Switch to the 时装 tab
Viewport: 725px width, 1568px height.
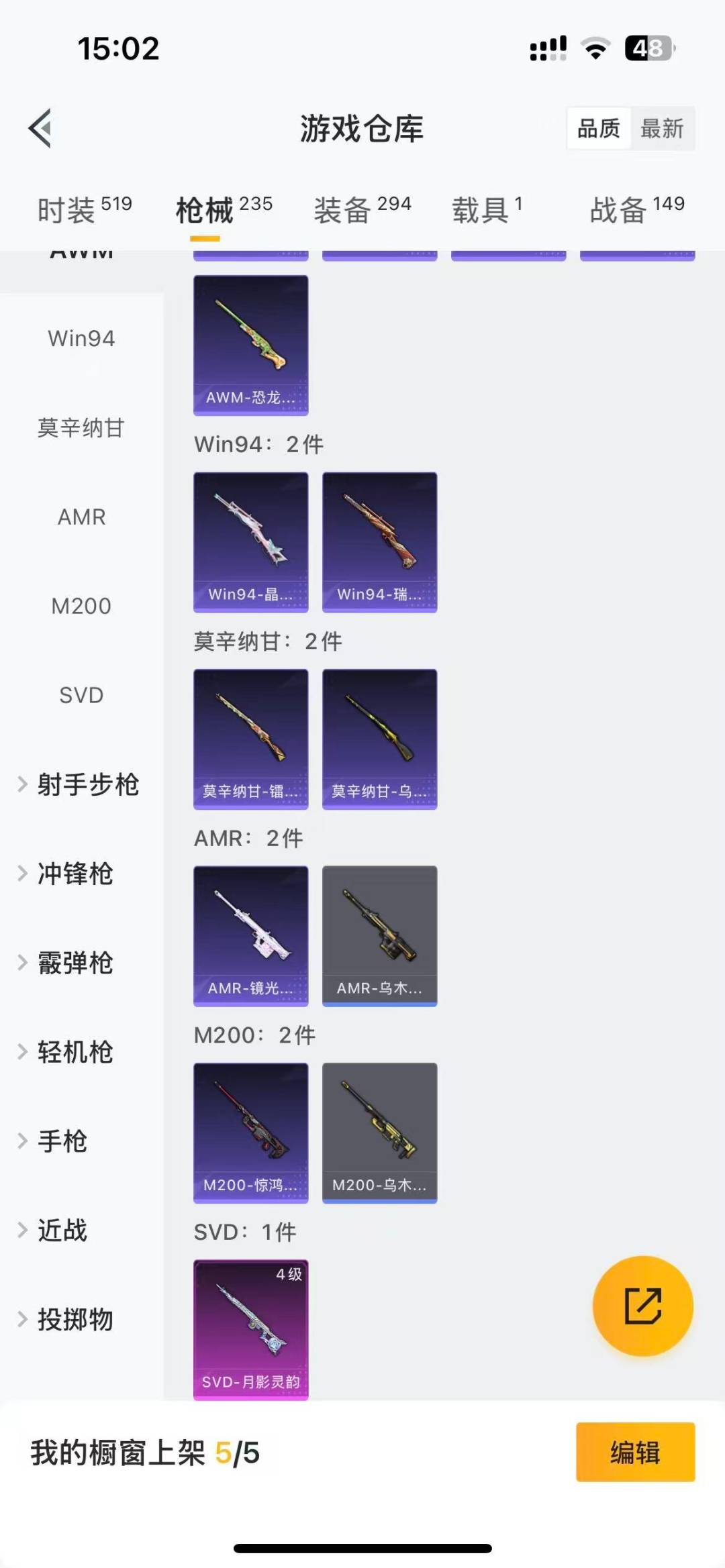(85, 210)
